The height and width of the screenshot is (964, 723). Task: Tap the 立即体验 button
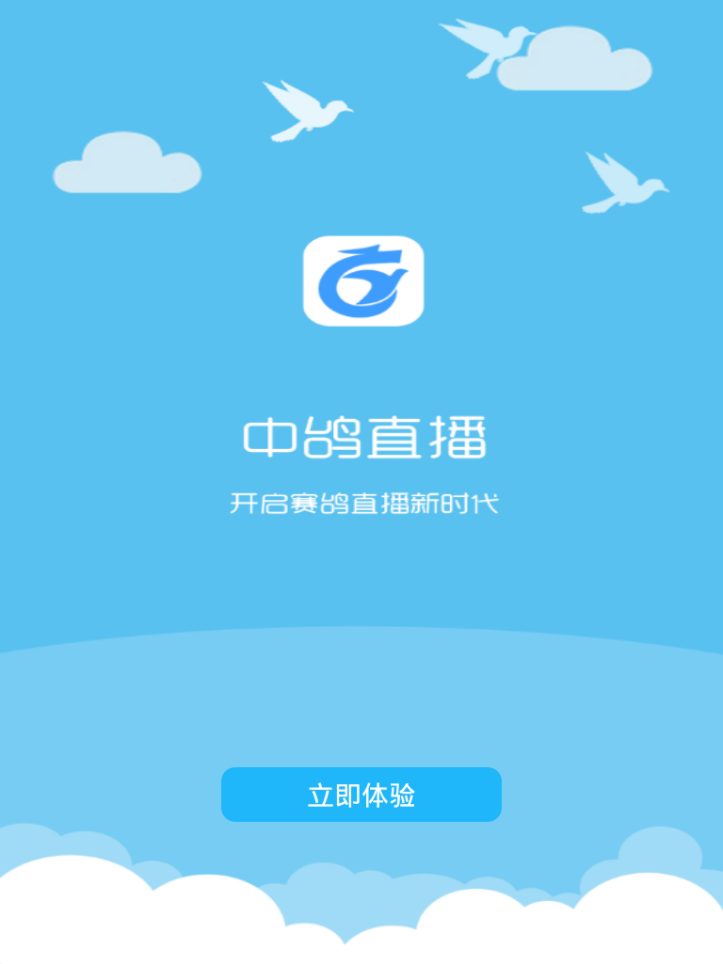click(361, 795)
